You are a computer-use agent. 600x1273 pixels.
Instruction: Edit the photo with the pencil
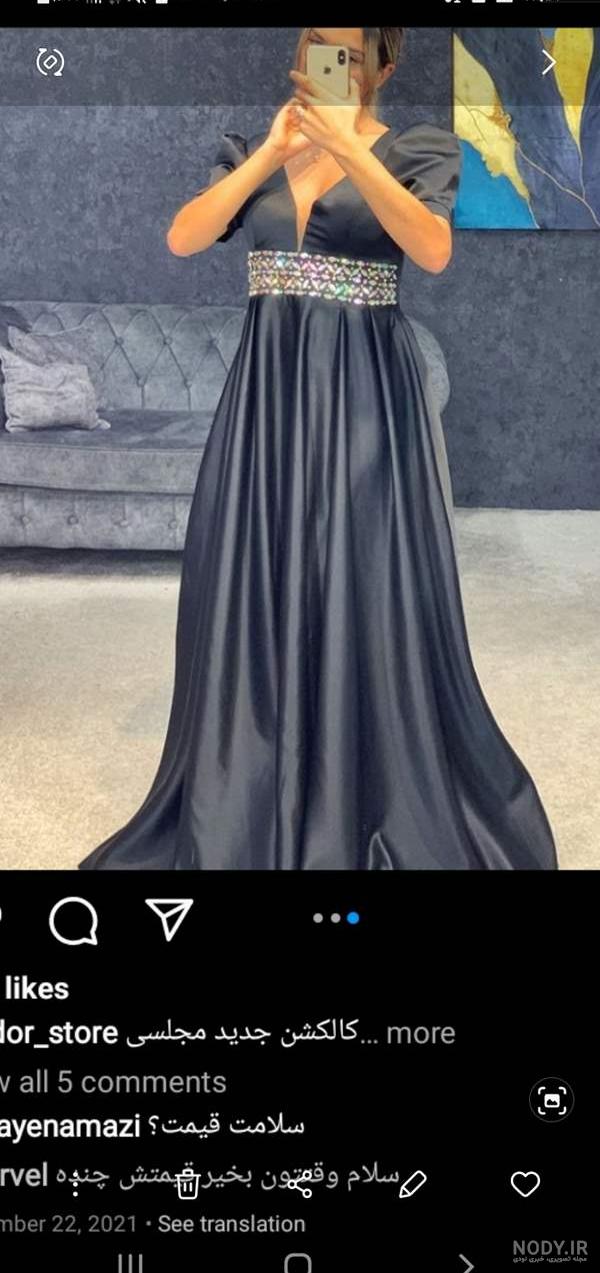pyautogui.click(x=412, y=1185)
